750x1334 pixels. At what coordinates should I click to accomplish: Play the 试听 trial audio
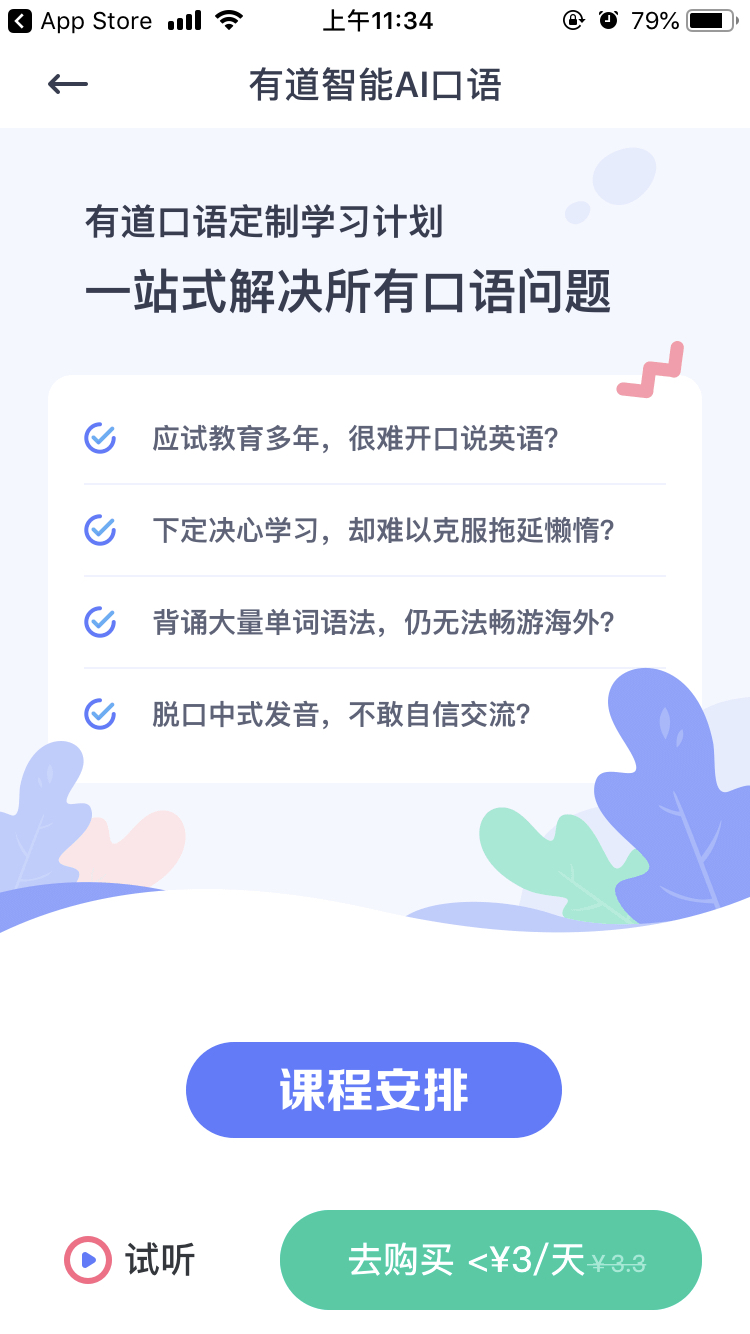point(130,1260)
